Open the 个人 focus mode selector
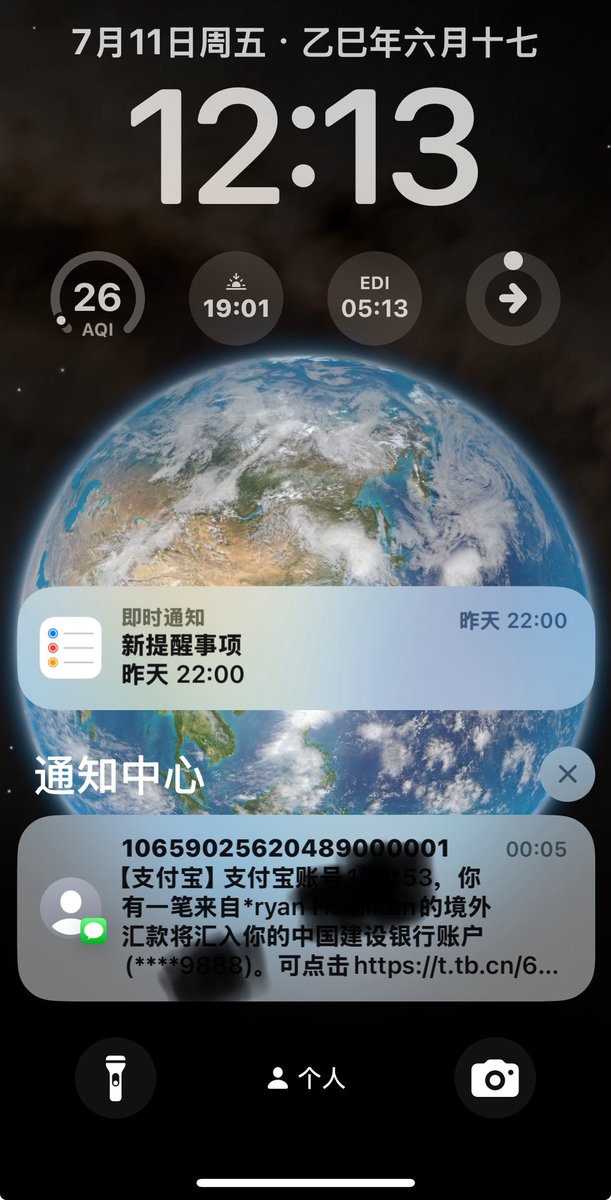The width and height of the screenshot is (611, 1200). tap(306, 1078)
